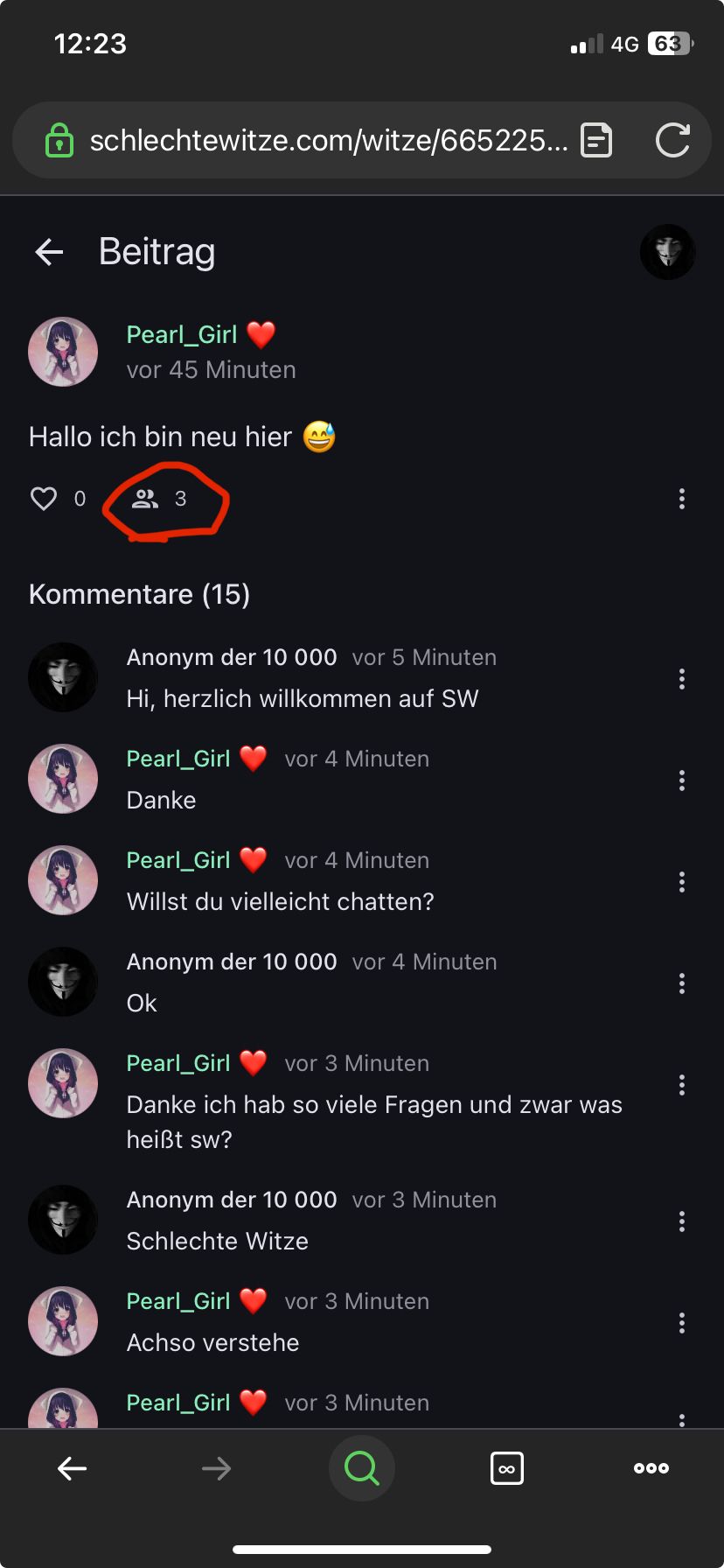
Task: Open options for 'Schlechte Witze' comment
Action: (x=681, y=1221)
